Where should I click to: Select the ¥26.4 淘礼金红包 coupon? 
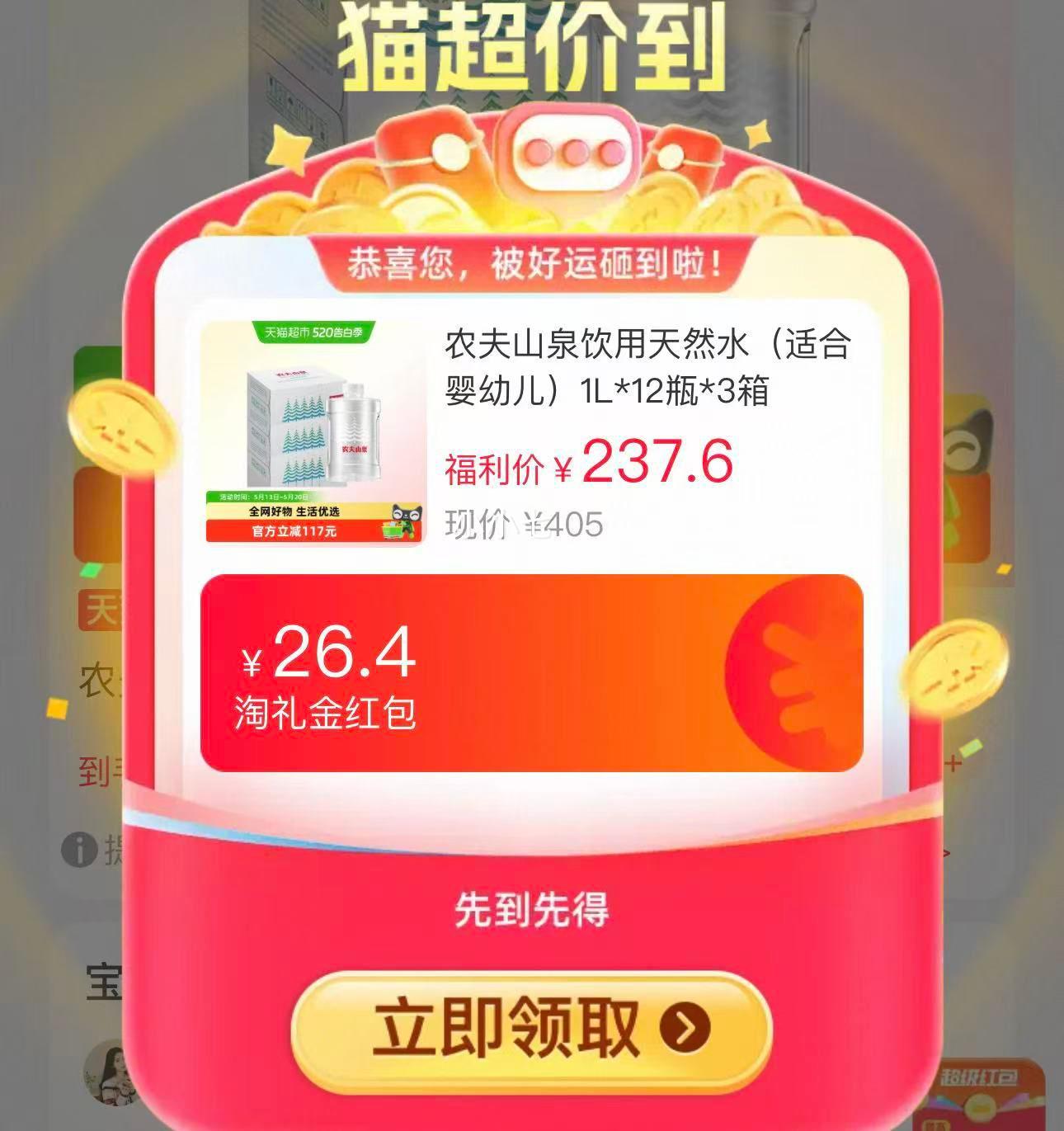coord(532,673)
